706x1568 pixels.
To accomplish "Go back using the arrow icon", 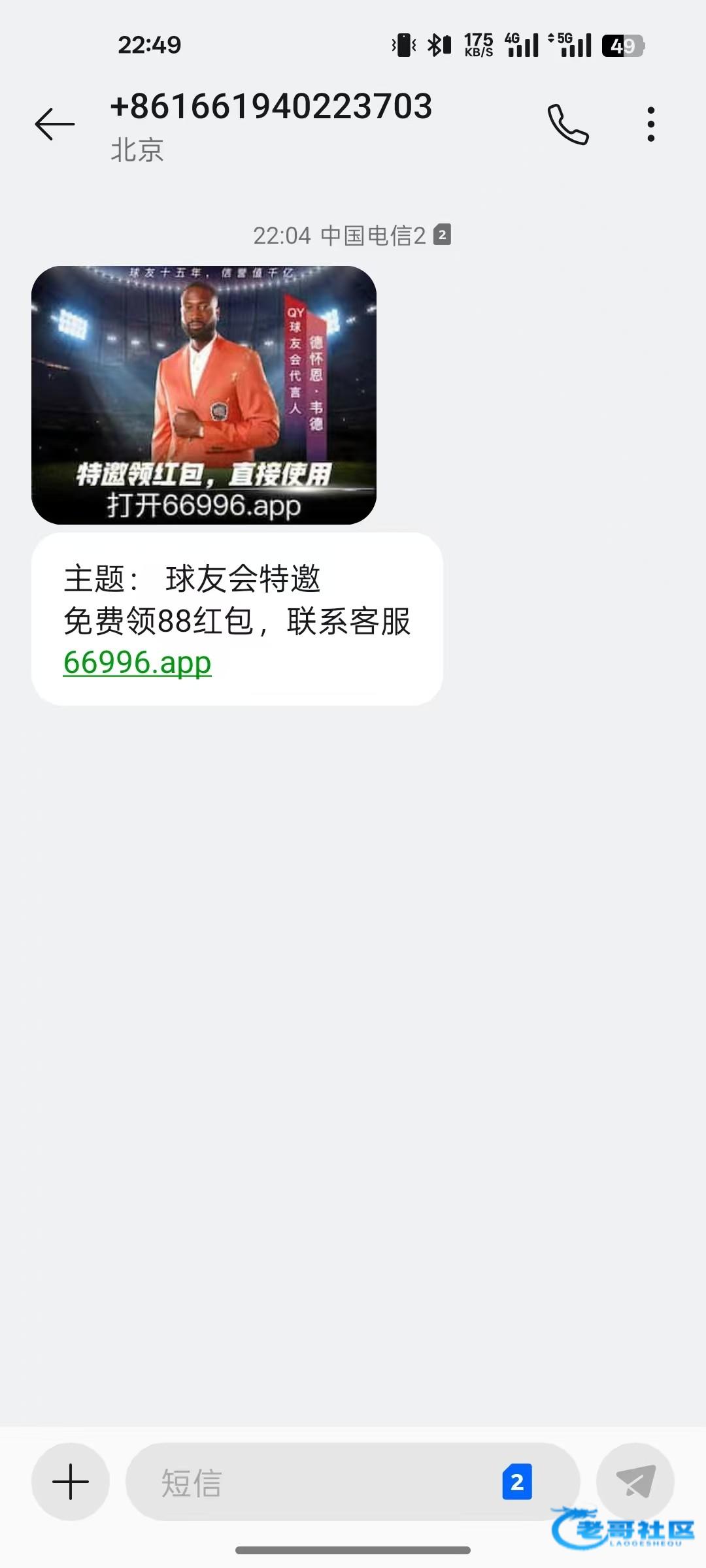I will pos(55,124).
